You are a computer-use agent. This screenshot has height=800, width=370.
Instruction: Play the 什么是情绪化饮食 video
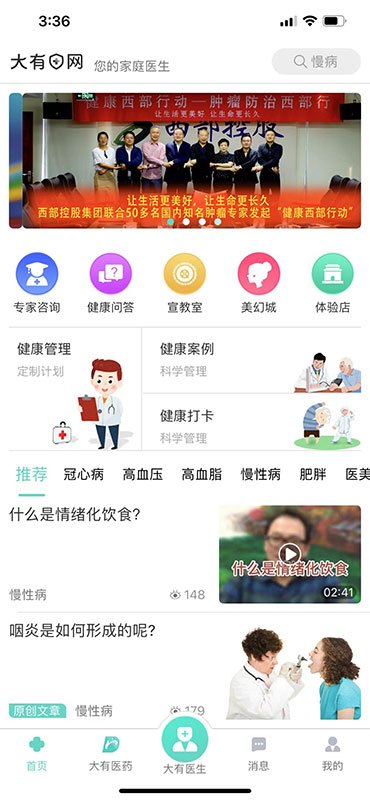(x=290, y=554)
